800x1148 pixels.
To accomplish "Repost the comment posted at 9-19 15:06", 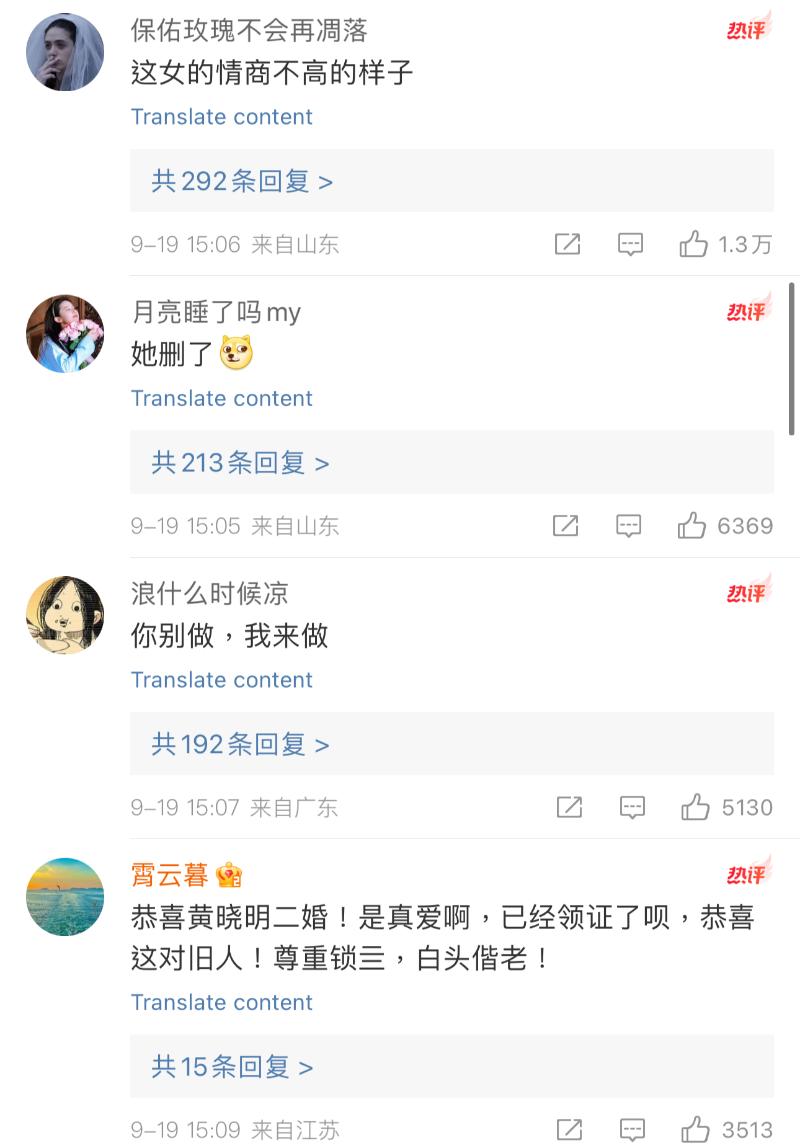I will [x=567, y=244].
